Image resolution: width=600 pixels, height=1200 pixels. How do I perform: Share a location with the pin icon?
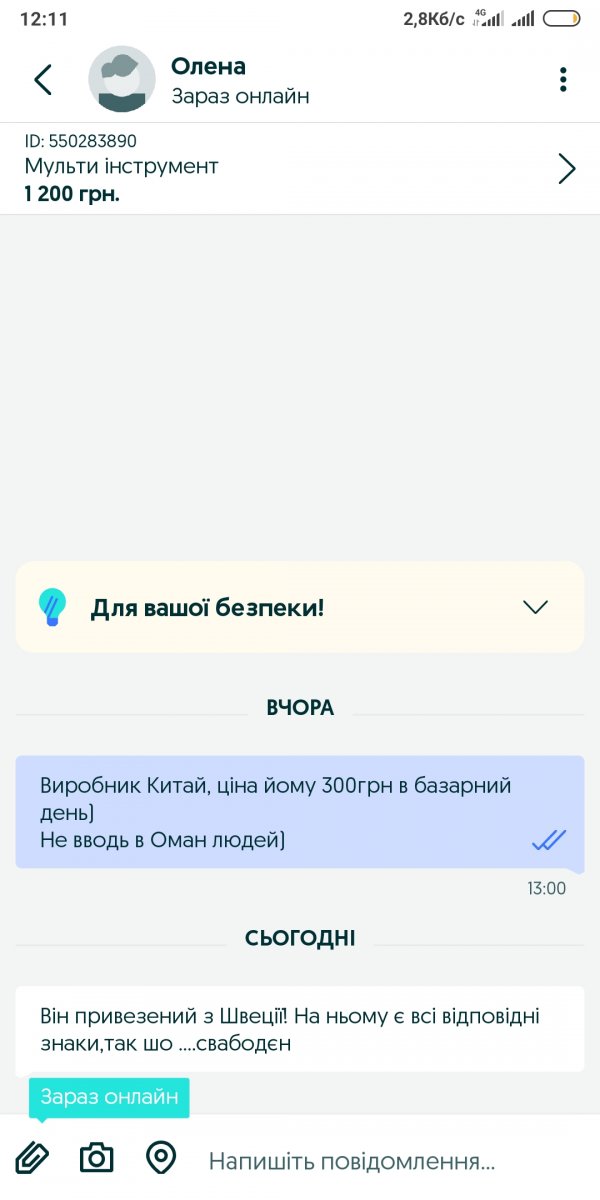(161, 1158)
